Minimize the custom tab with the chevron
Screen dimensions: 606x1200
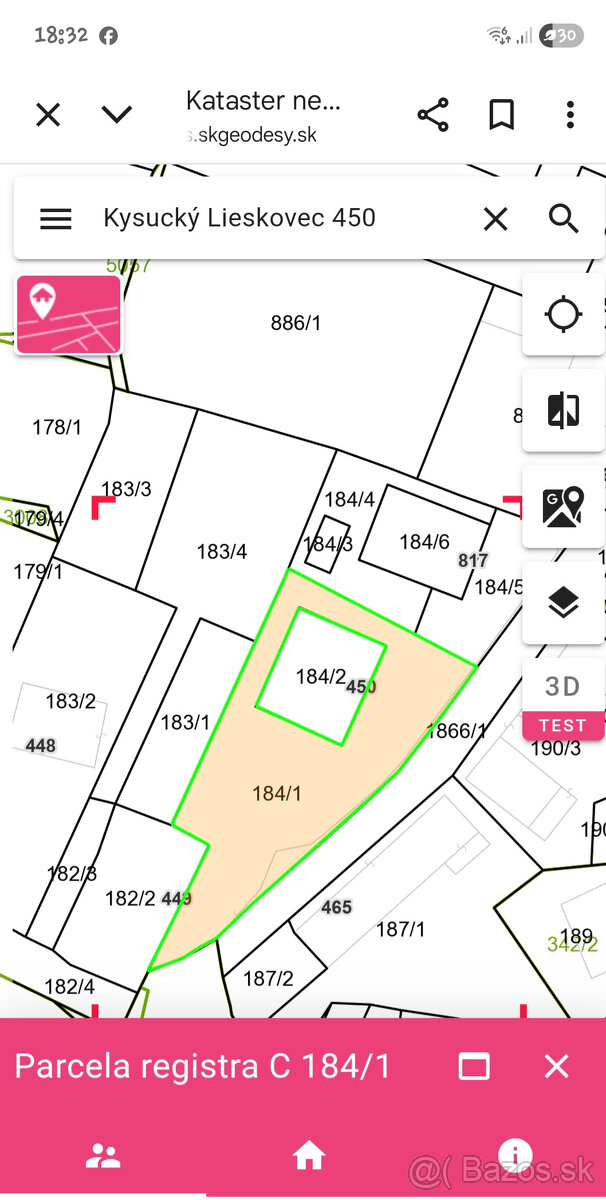pos(117,115)
